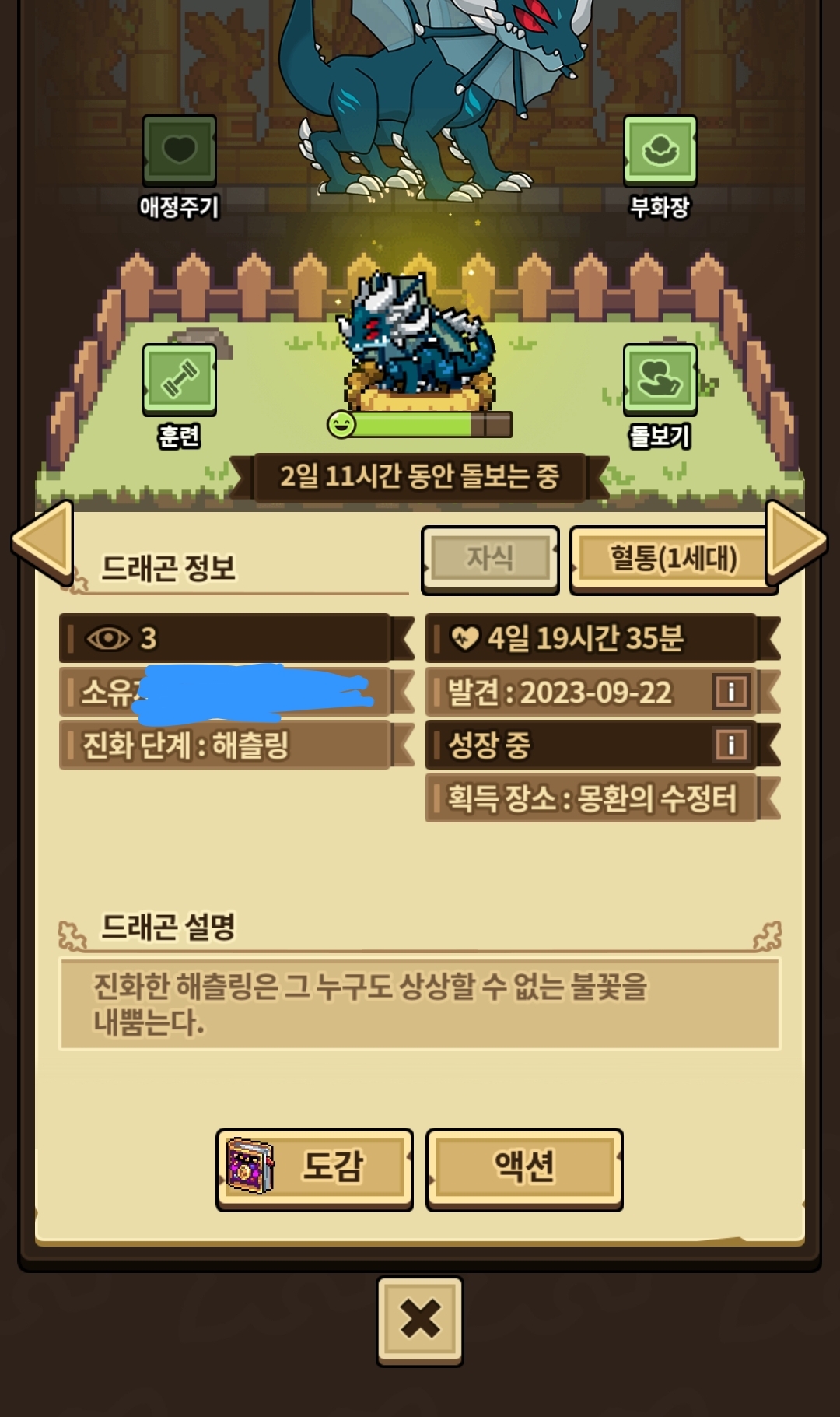Show info for 발견 date
This screenshot has height=1417, width=840.
[731, 691]
